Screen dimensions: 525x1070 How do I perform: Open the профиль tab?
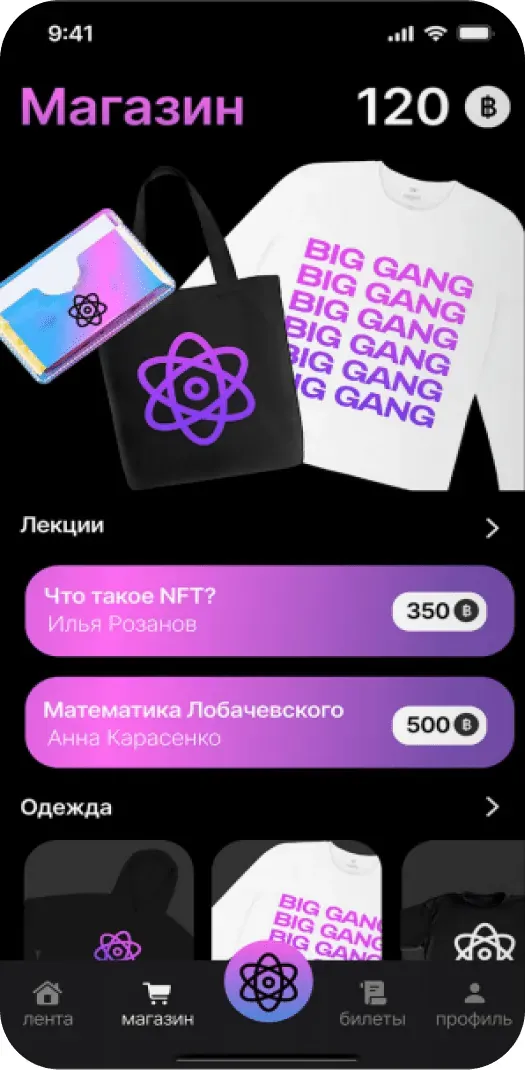tap(474, 1004)
